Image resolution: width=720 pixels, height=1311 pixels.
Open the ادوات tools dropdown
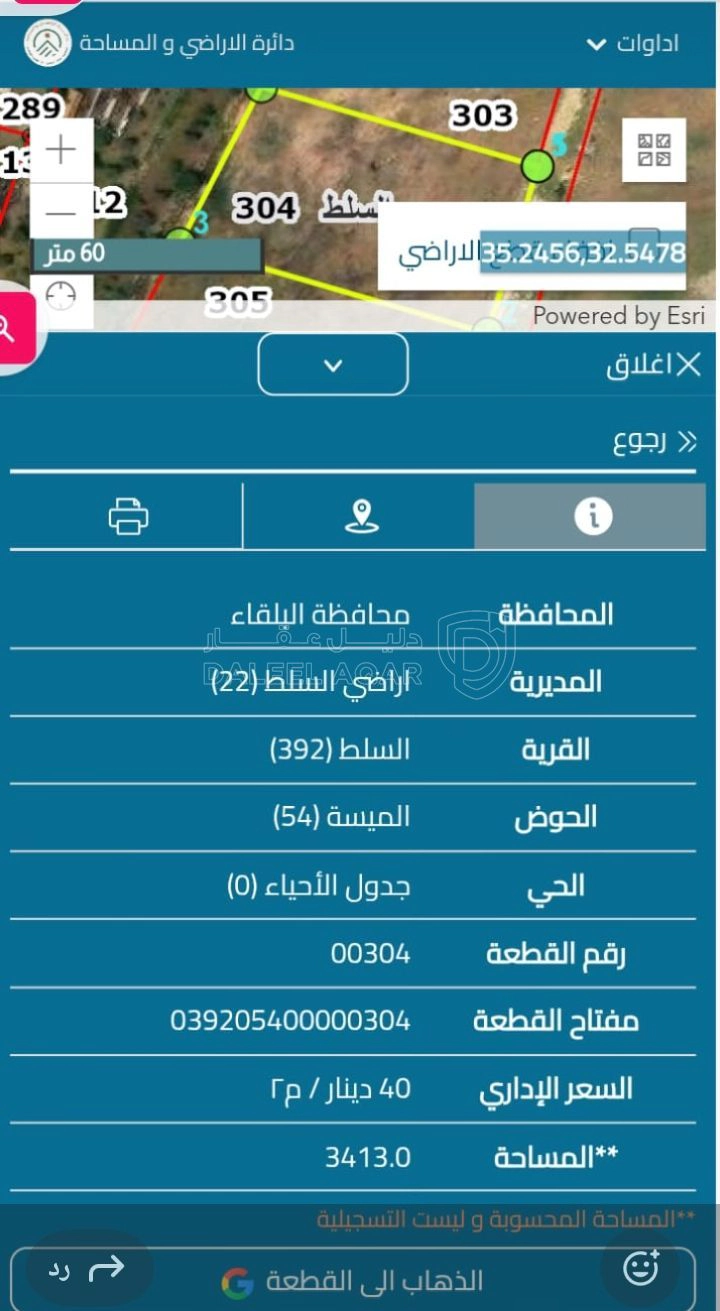pyautogui.click(x=632, y=44)
